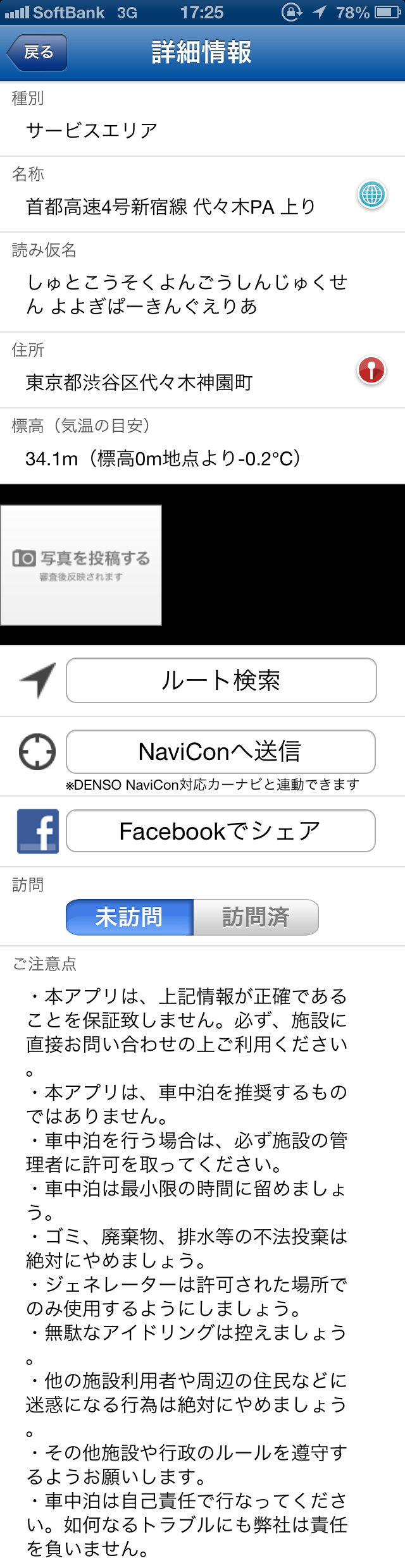405x1568 pixels.
Task: Open the globe web icon beside the name
Action: click(372, 194)
